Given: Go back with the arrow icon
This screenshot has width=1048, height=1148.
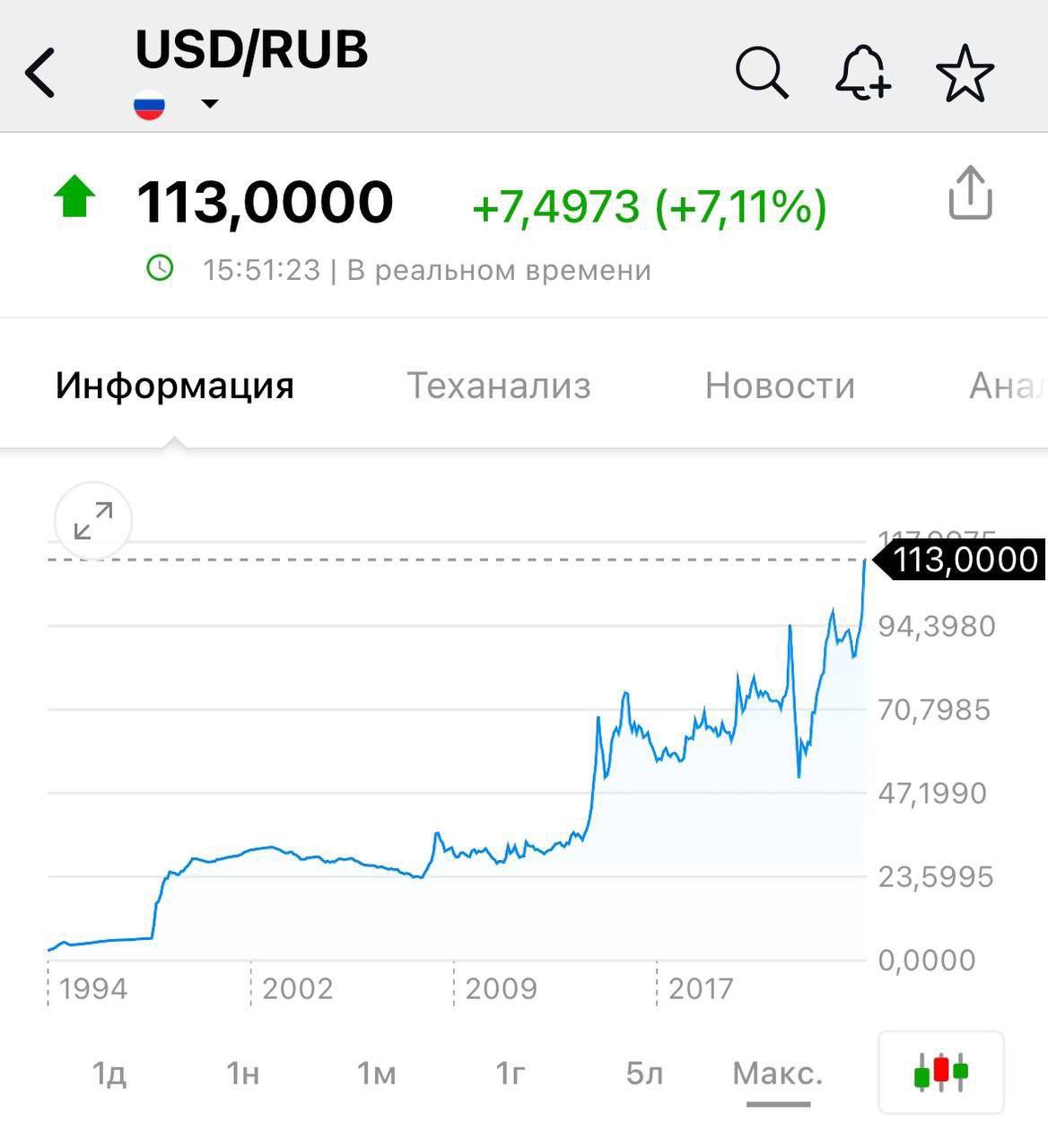Looking at the screenshot, I should coord(41,73).
